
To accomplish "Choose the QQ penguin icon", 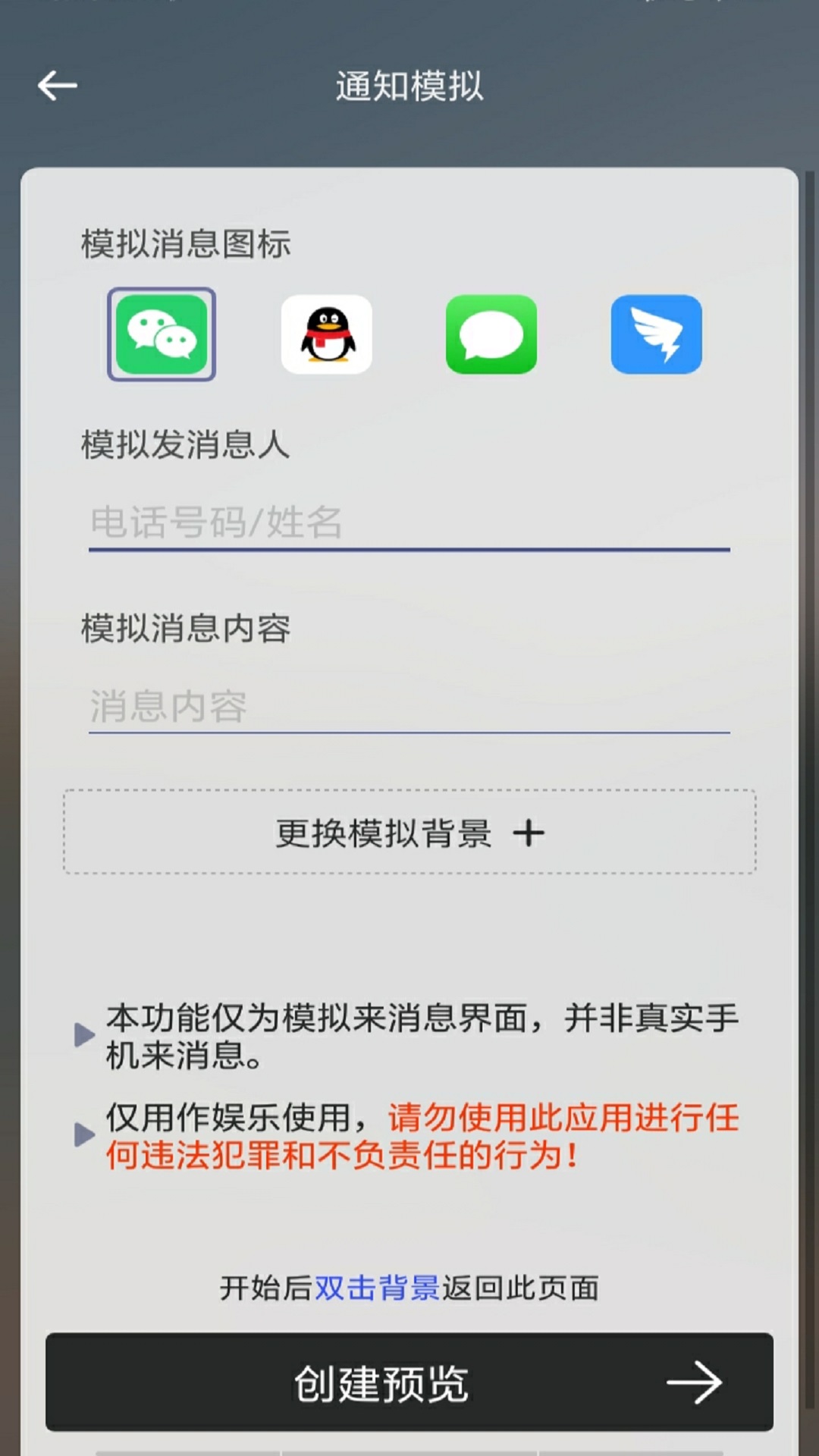I will pos(327,334).
